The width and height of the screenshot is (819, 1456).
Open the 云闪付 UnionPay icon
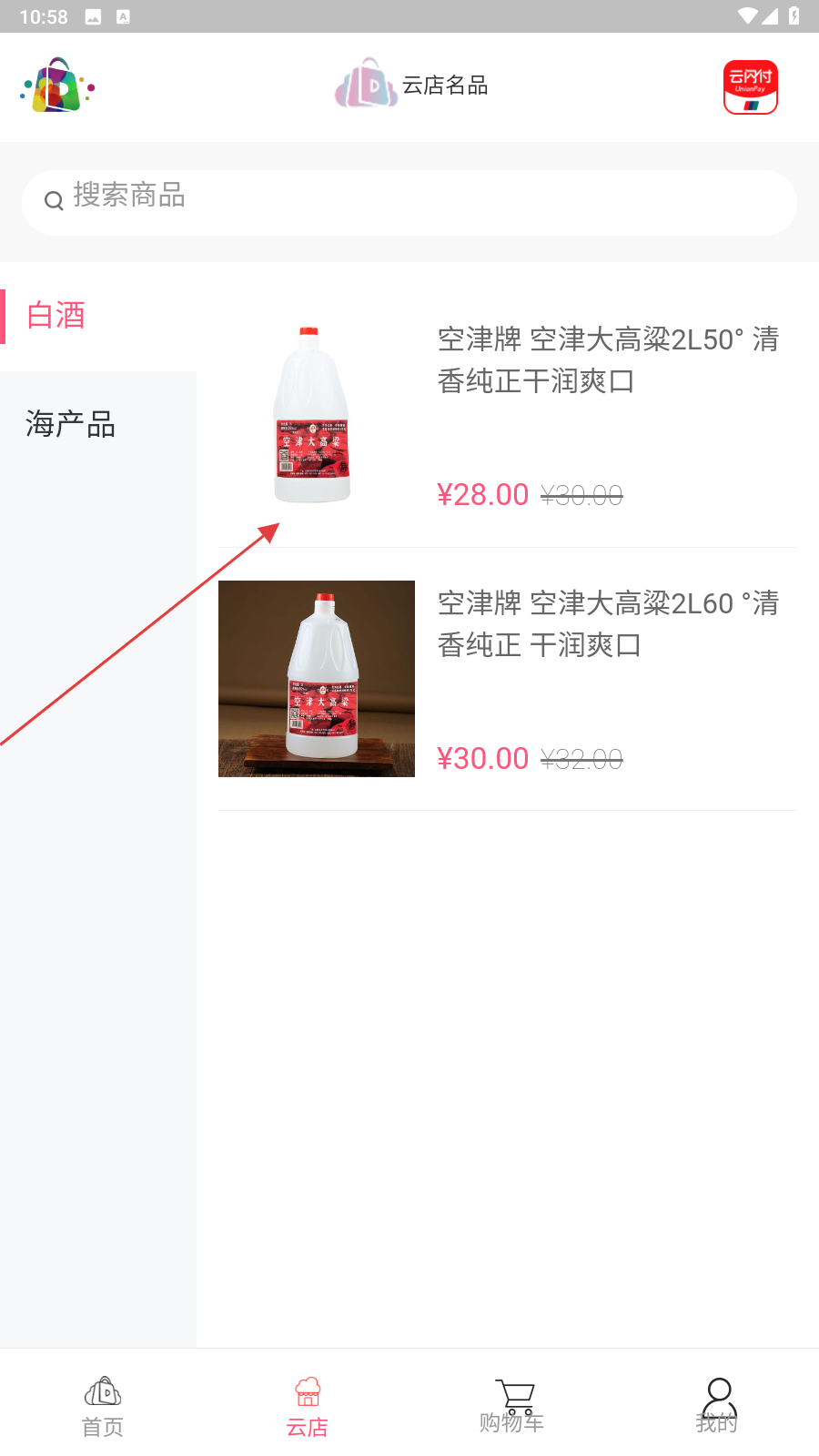point(751,87)
